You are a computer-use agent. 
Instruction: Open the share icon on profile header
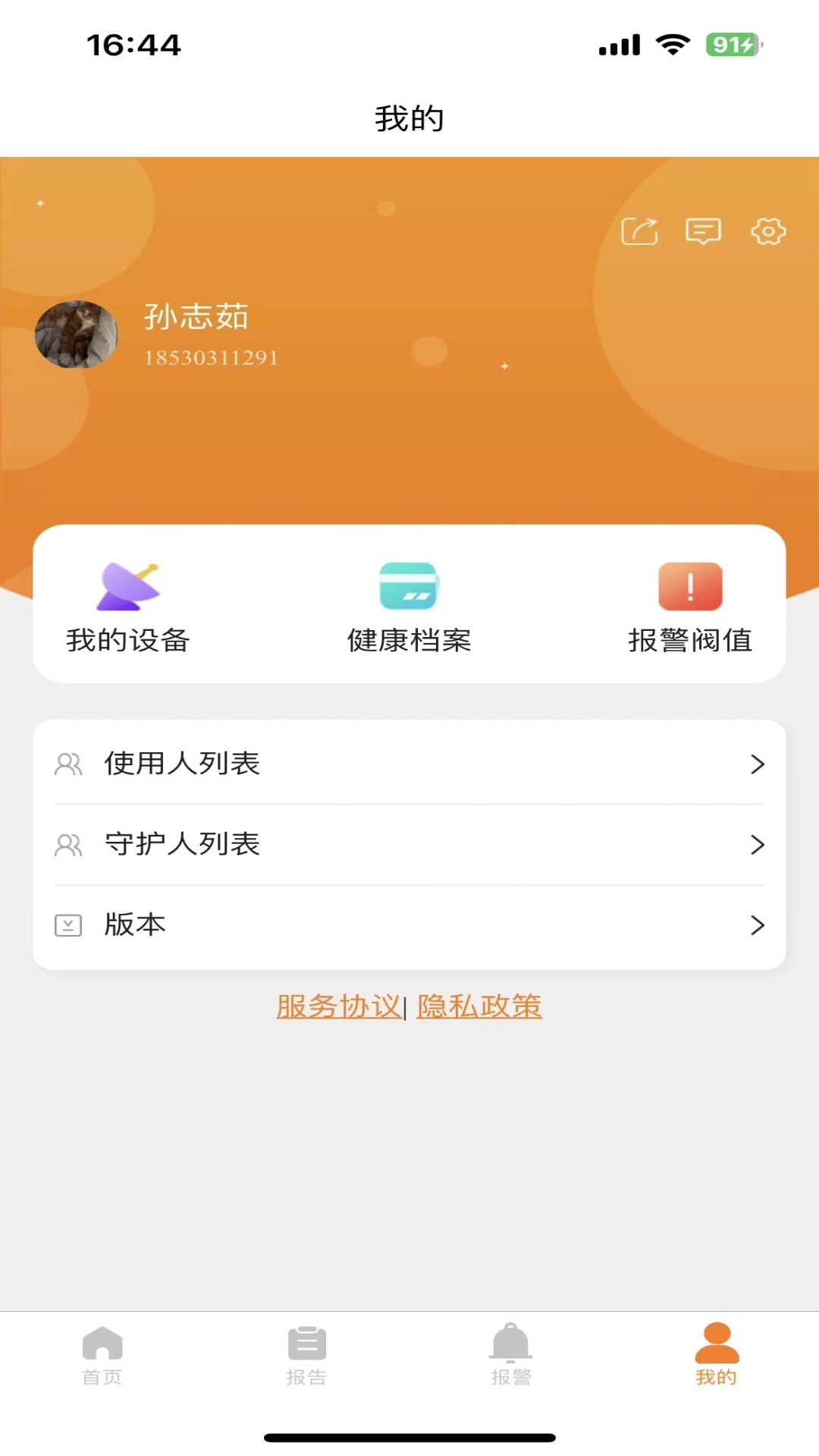(x=638, y=231)
